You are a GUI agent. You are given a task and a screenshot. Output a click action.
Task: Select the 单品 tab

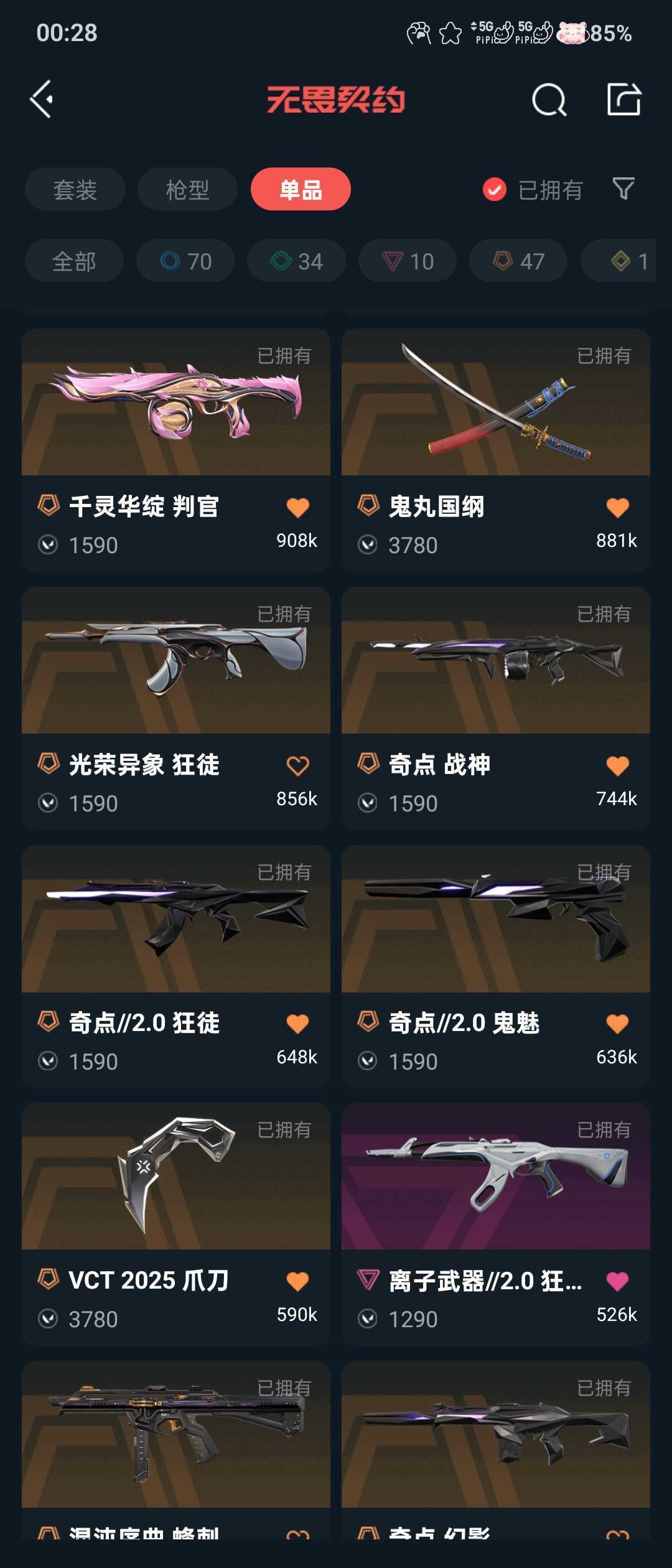coord(301,189)
